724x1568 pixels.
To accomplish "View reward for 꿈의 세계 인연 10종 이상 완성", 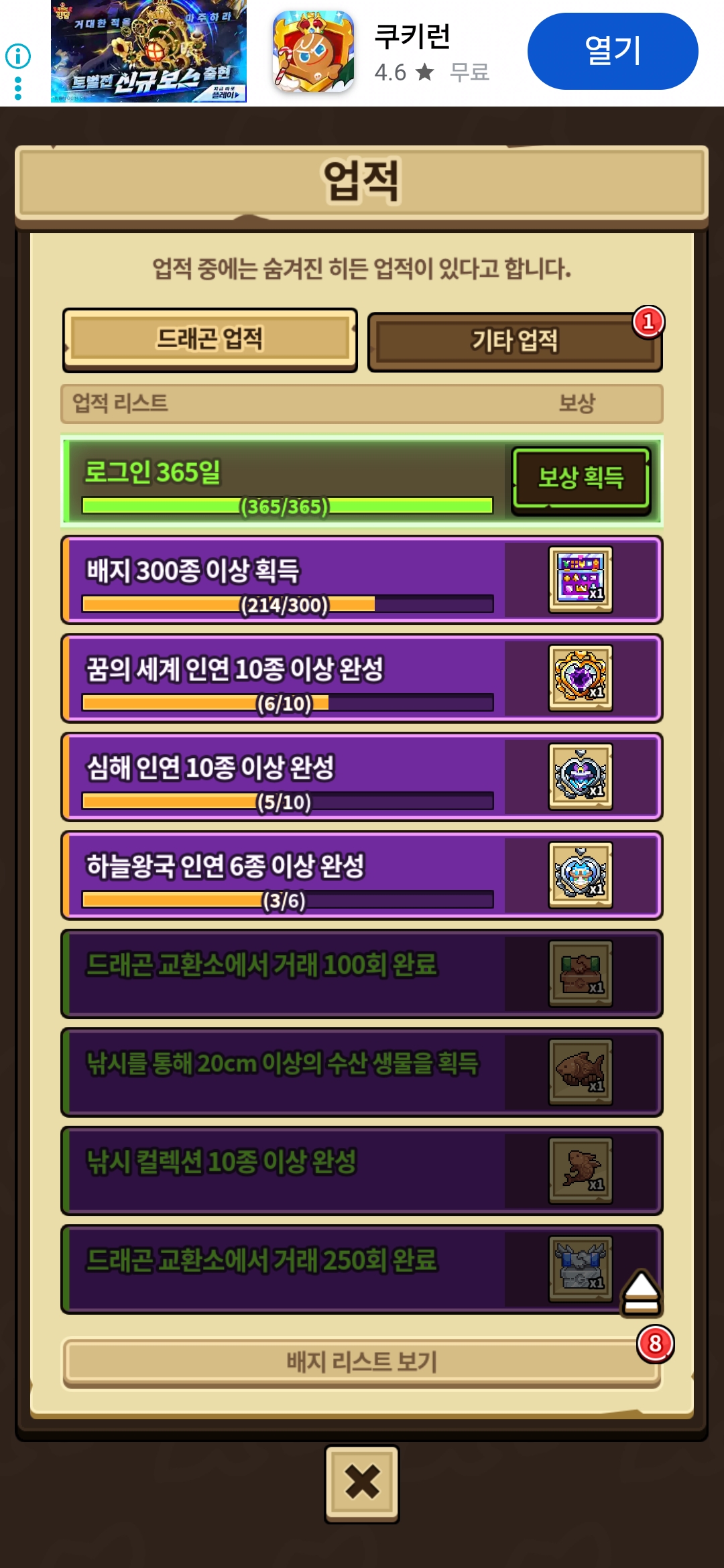I will [581, 678].
